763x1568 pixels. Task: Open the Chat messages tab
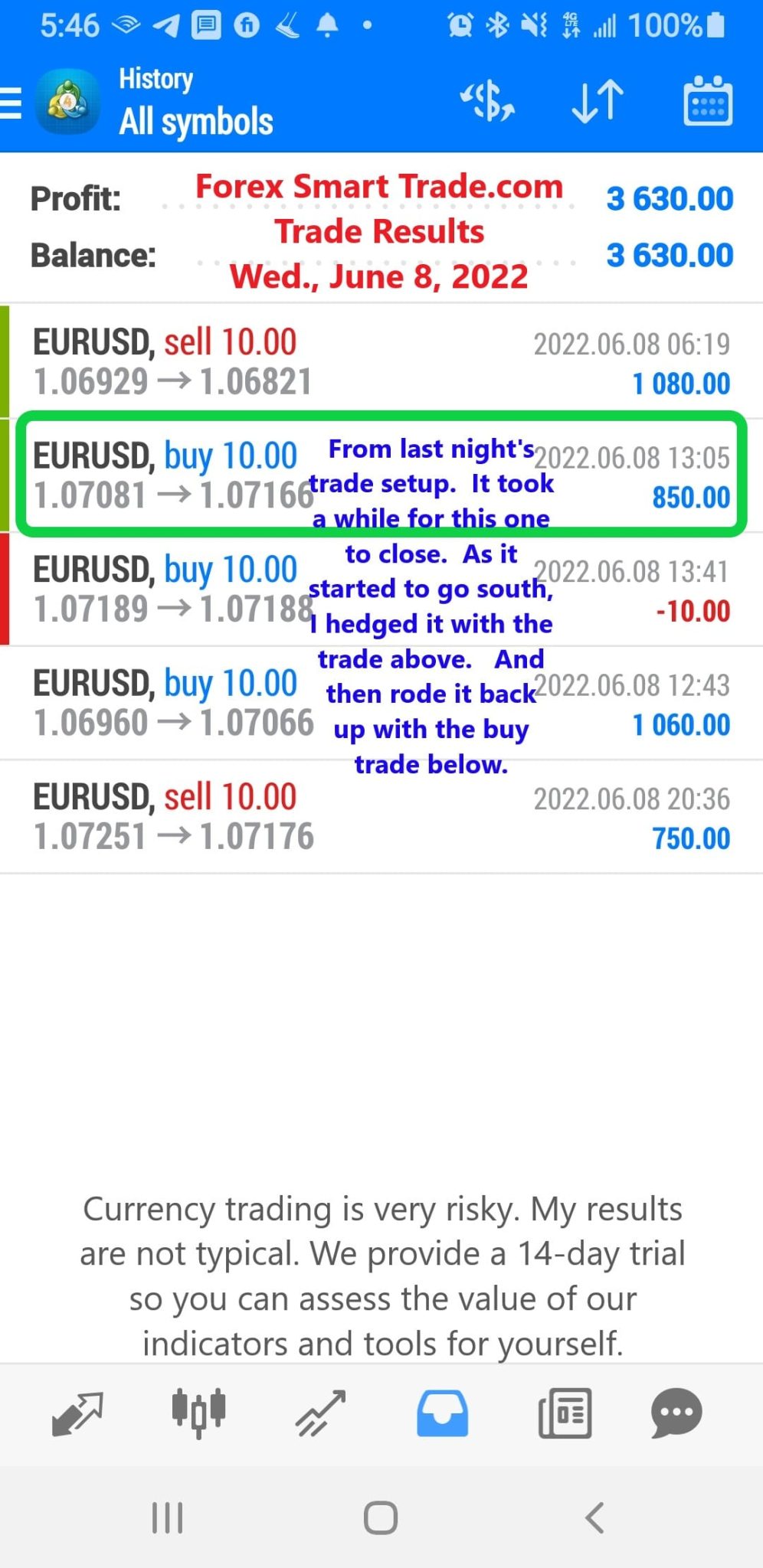coord(676,1413)
